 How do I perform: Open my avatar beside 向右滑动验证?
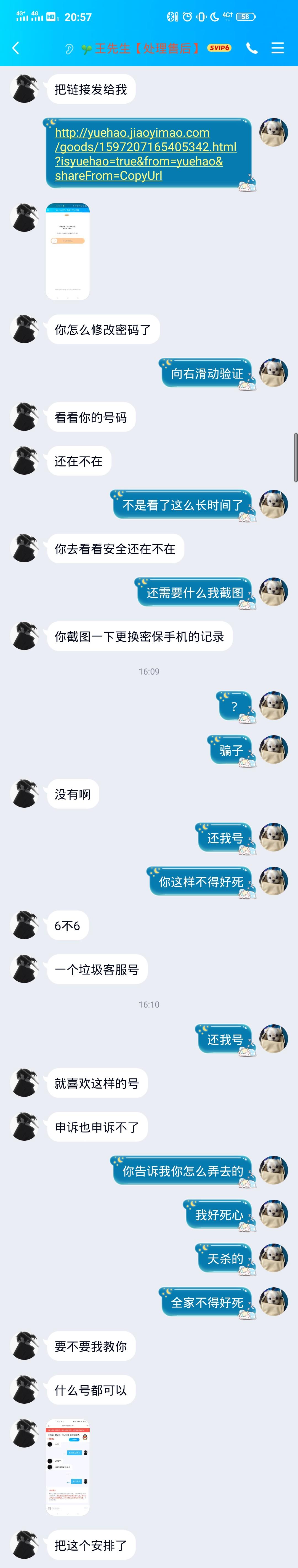click(x=274, y=372)
